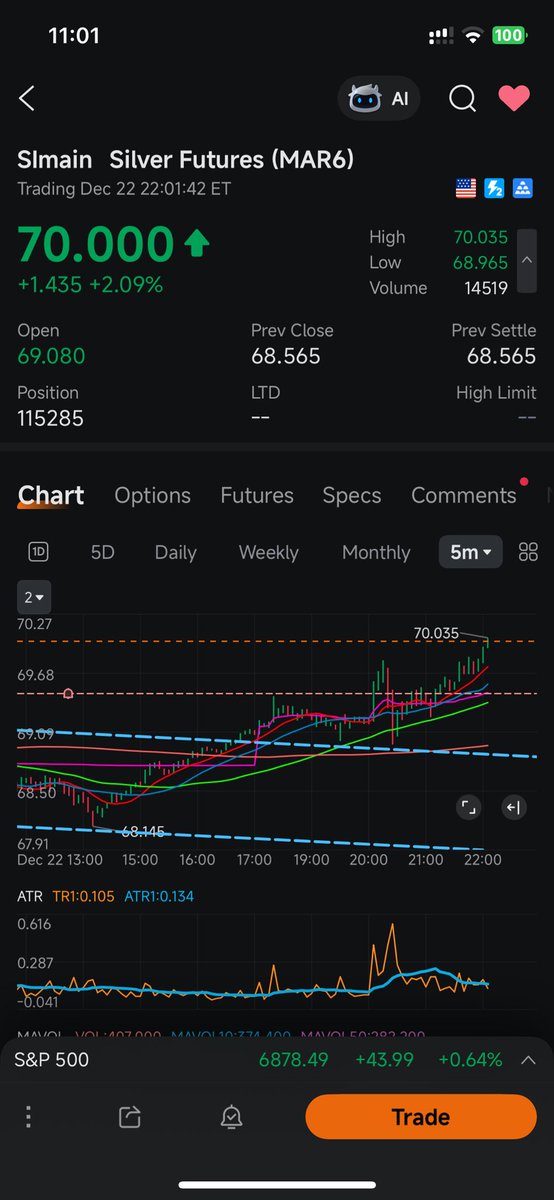
Task: Open the 5m interval dropdown
Action: coord(470,552)
